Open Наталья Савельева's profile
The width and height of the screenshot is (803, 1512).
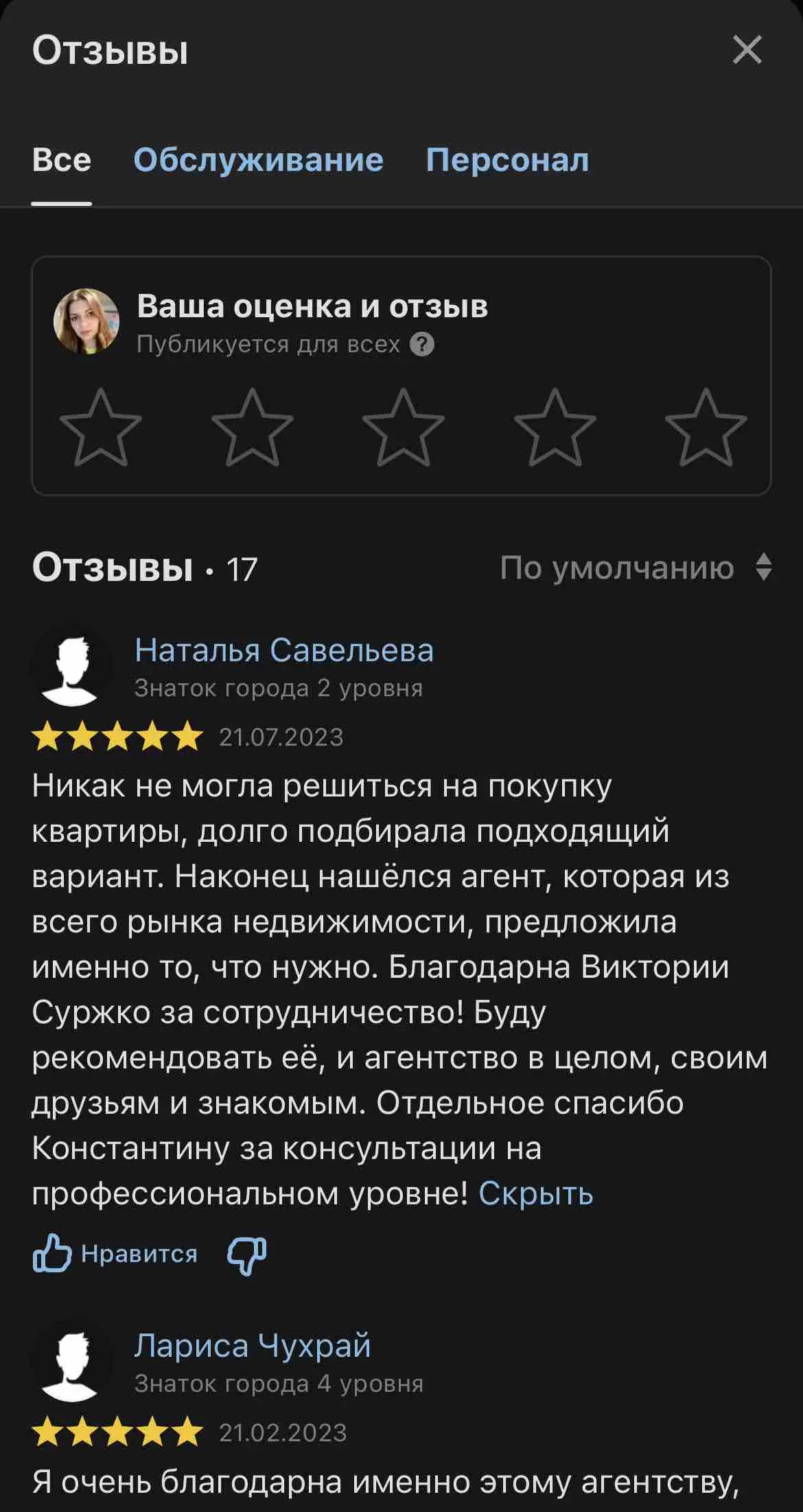[x=284, y=650]
